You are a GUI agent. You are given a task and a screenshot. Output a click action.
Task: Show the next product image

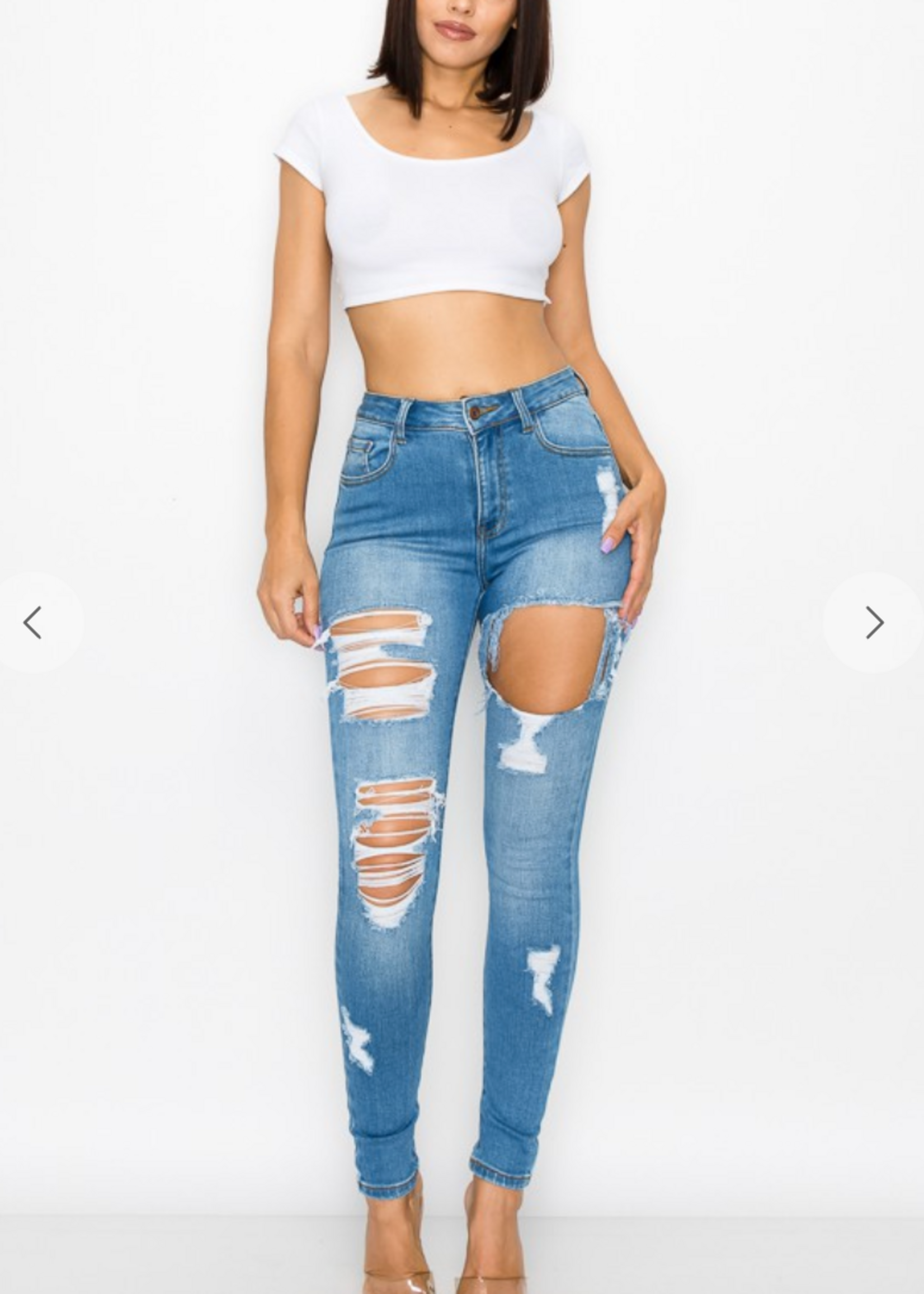pyautogui.click(x=874, y=623)
